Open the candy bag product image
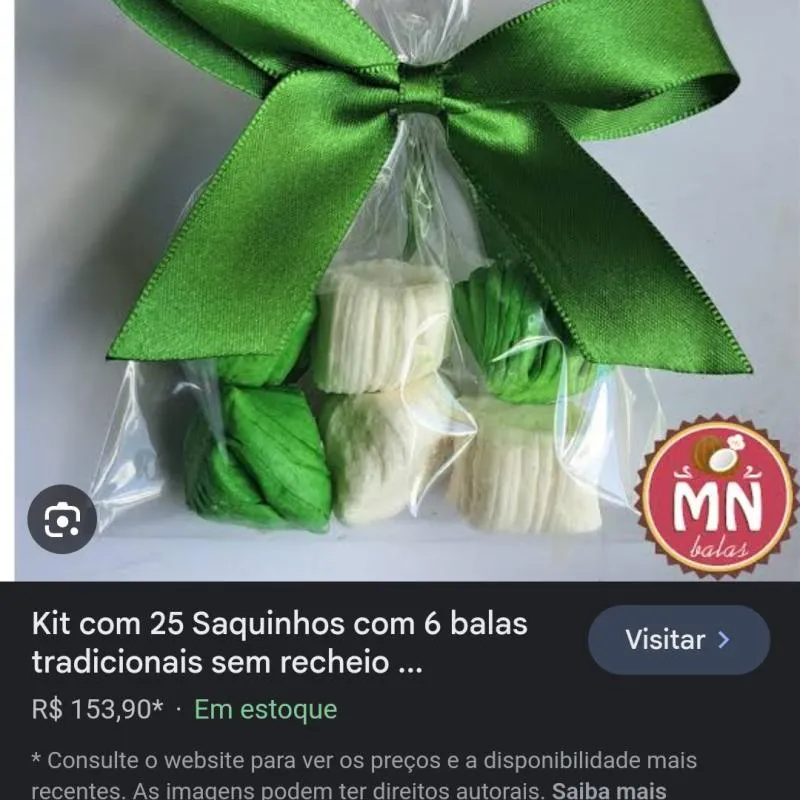The width and height of the screenshot is (800, 800). [x=400, y=300]
